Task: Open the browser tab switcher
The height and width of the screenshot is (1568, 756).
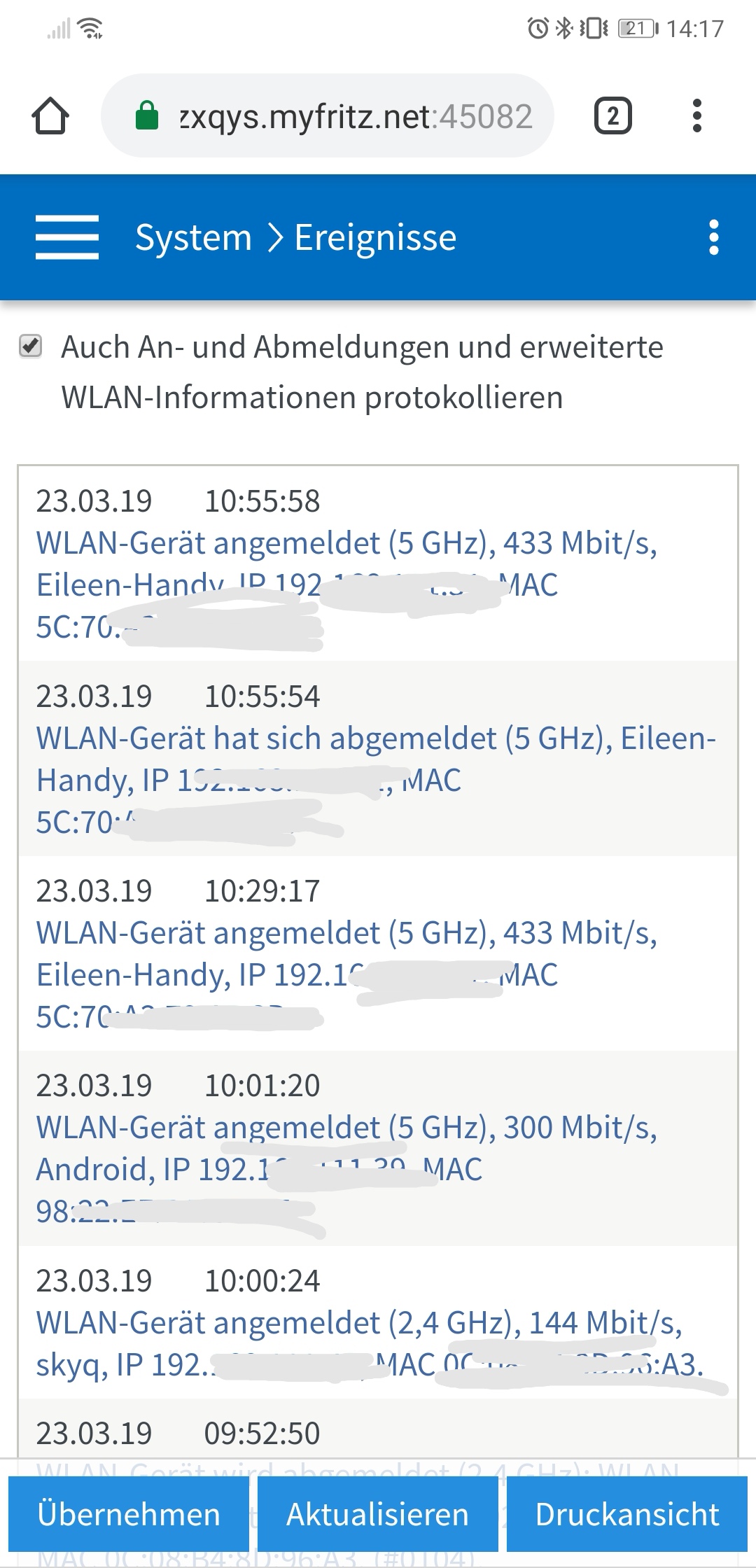Action: pyautogui.click(x=613, y=115)
